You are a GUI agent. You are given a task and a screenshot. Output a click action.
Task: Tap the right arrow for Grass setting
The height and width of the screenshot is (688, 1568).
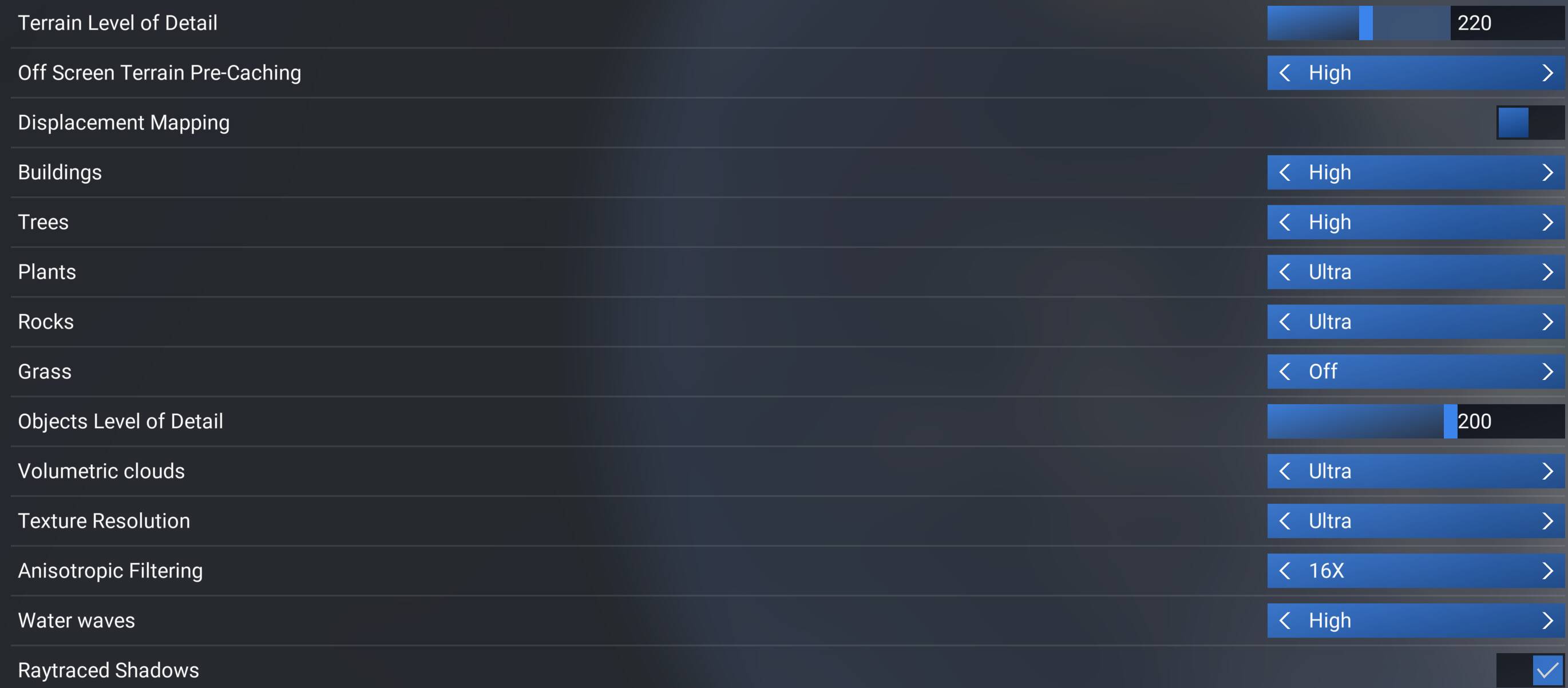pos(1547,371)
